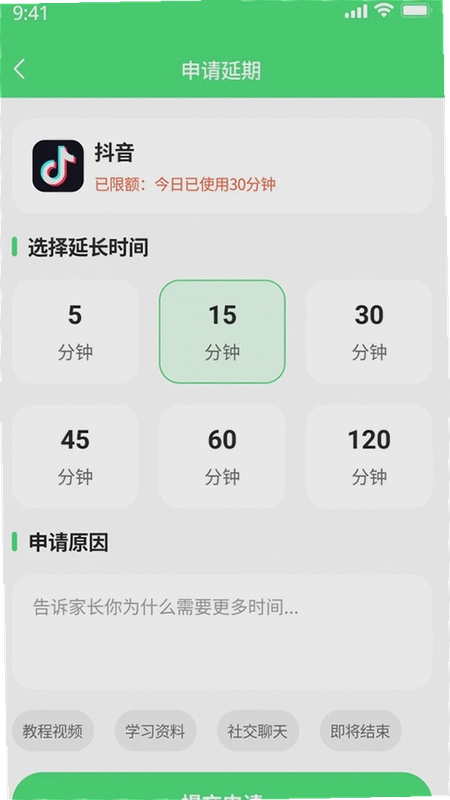
Task: Add the 即将结束 quick reason chip
Action: [x=360, y=731]
